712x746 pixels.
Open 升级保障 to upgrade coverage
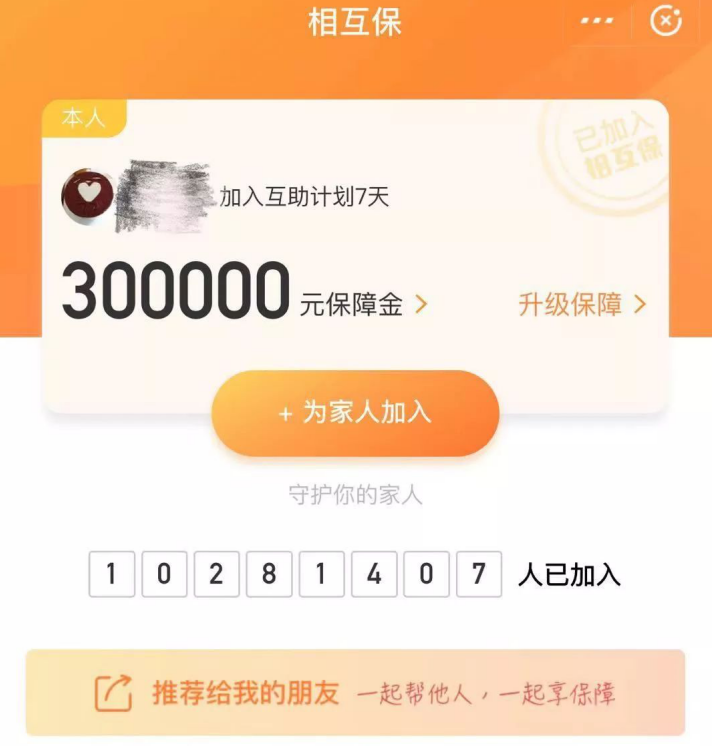(x=581, y=304)
